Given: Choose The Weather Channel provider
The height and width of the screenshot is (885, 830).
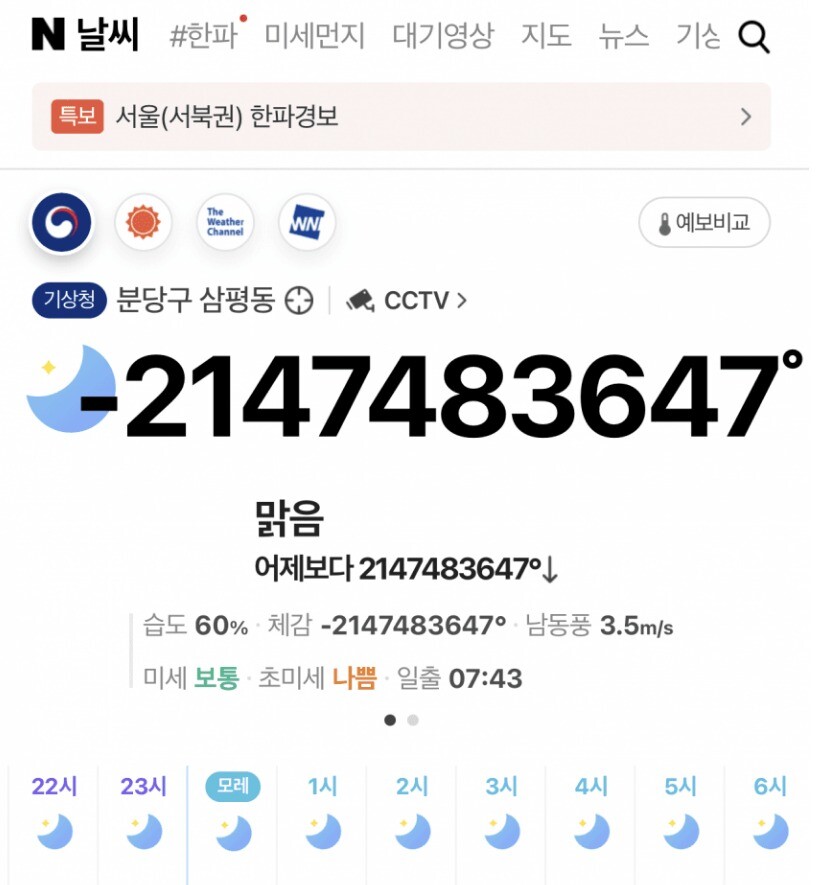Looking at the screenshot, I should click(225, 222).
